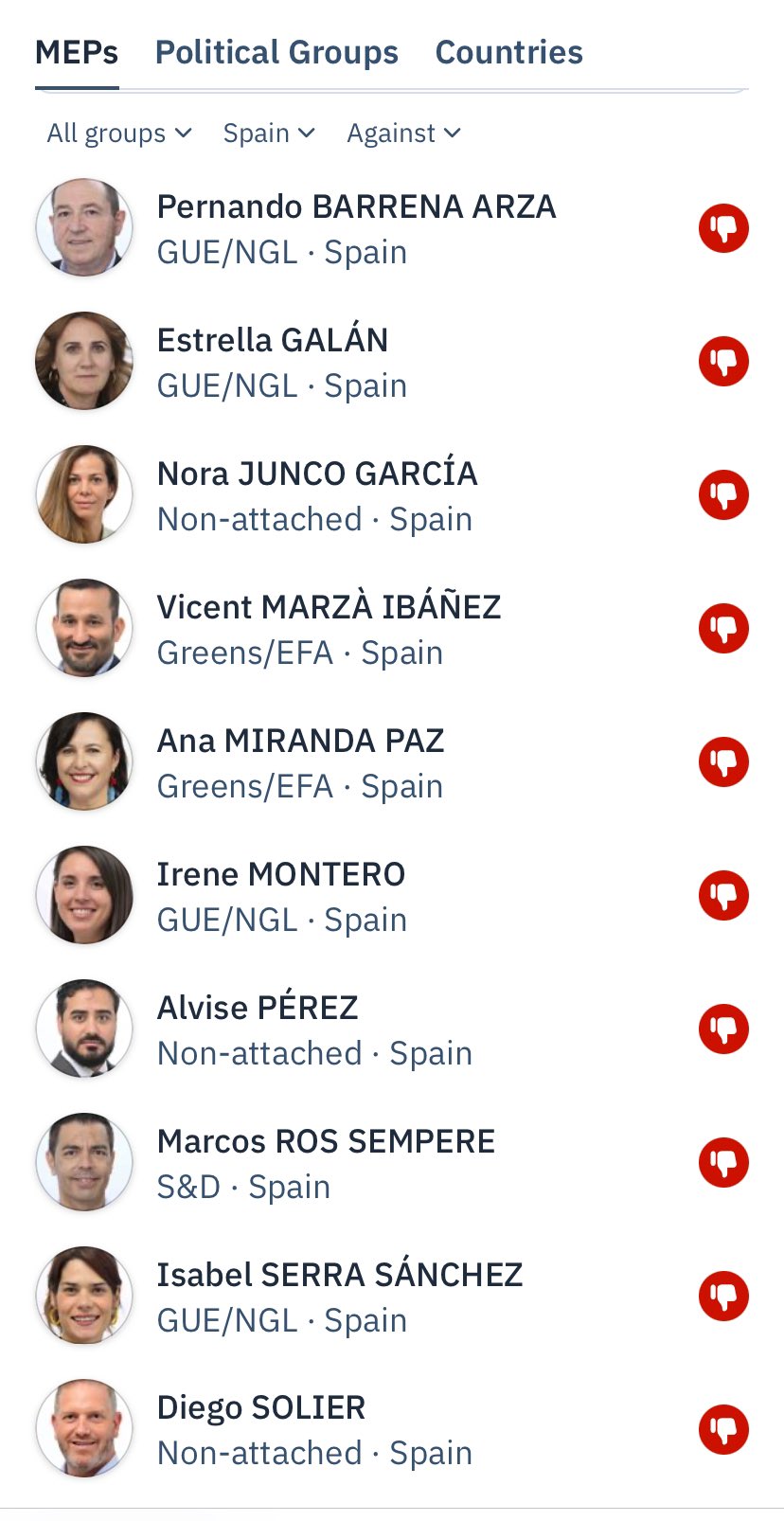Open Irene MONTERO's row
The height and width of the screenshot is (1521, 784).
(x=392, y=896)
